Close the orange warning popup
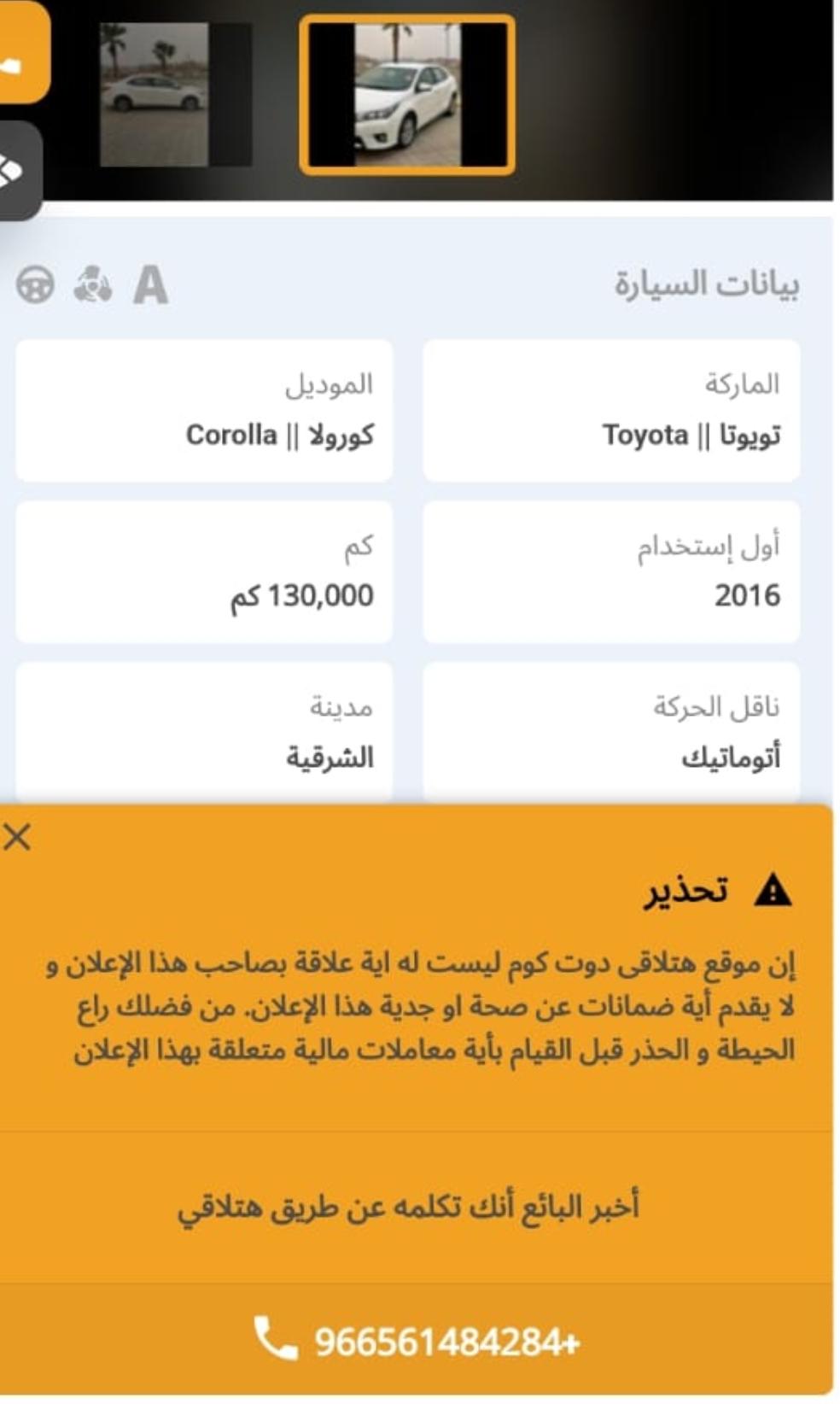840x1404 pixels. coord(17,837)
